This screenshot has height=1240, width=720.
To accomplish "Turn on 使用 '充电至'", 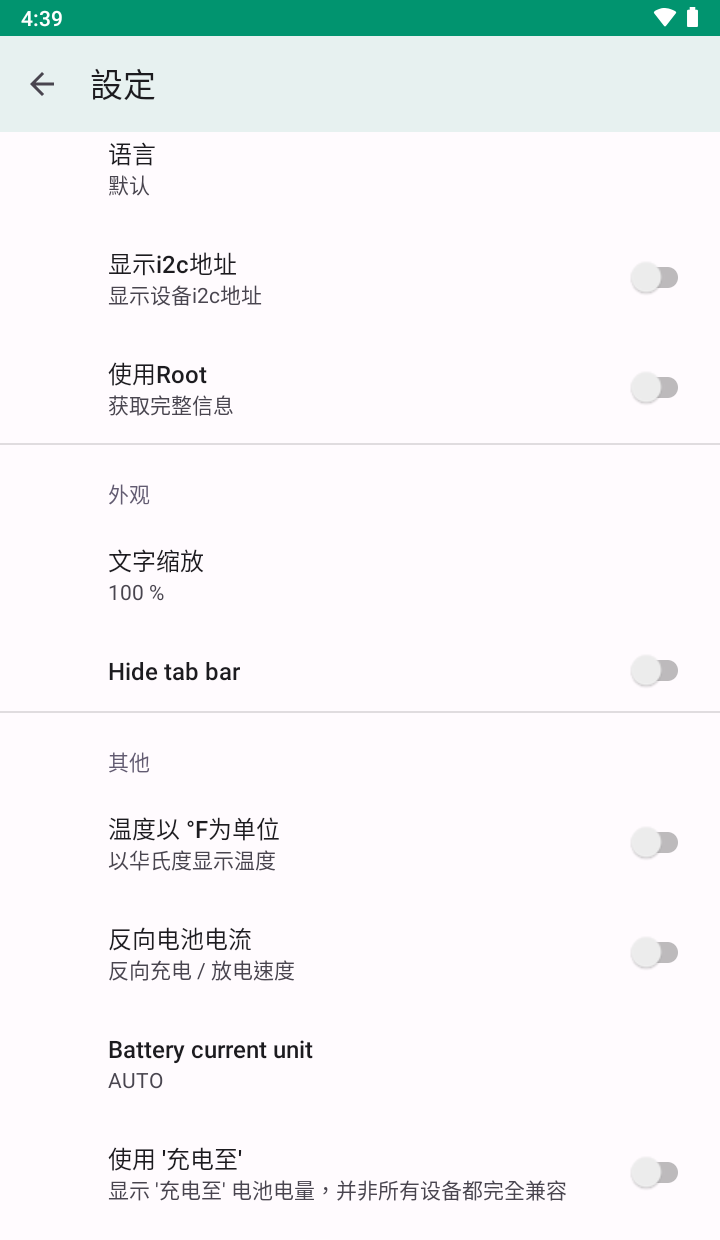I will [655, 1172].
